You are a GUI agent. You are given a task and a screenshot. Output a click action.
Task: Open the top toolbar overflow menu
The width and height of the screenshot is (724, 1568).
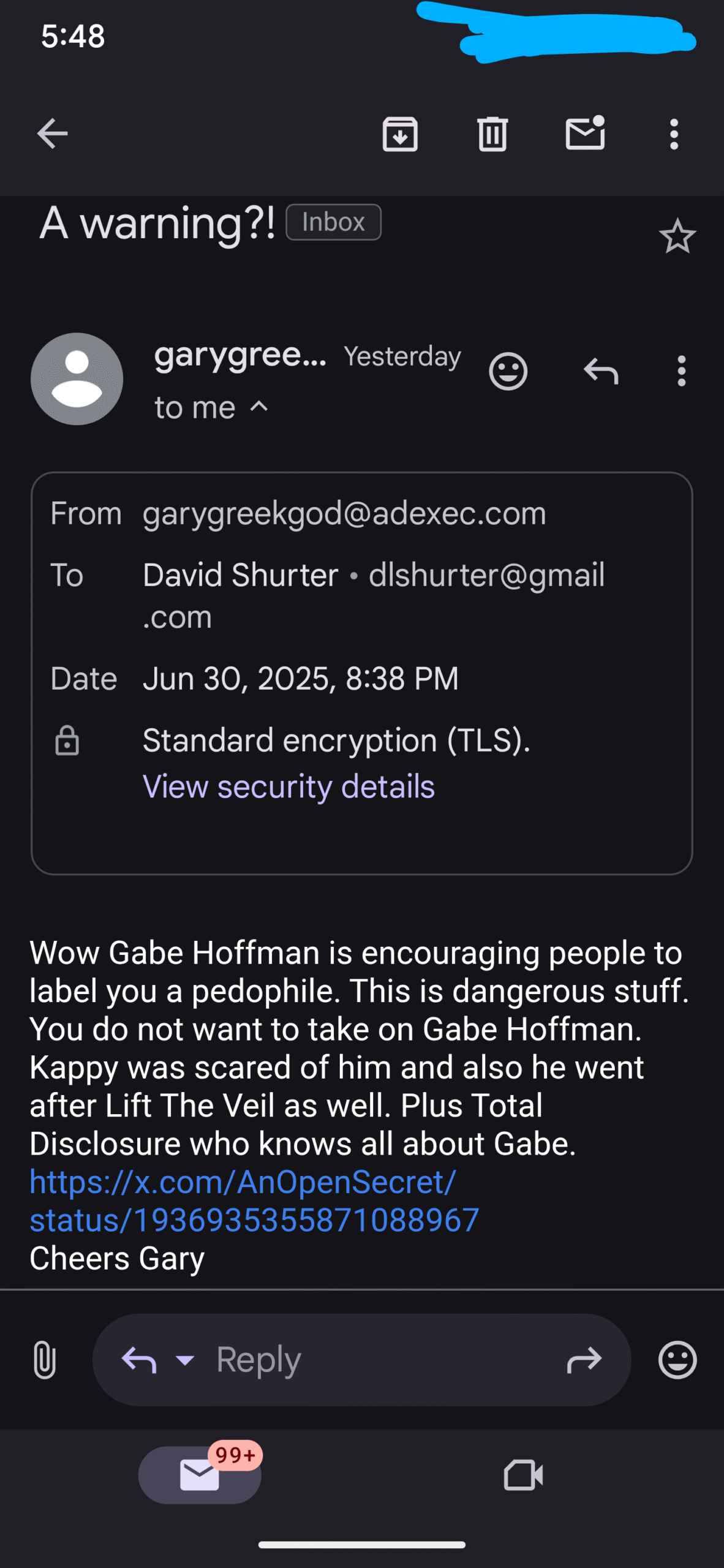coord(674,134)
